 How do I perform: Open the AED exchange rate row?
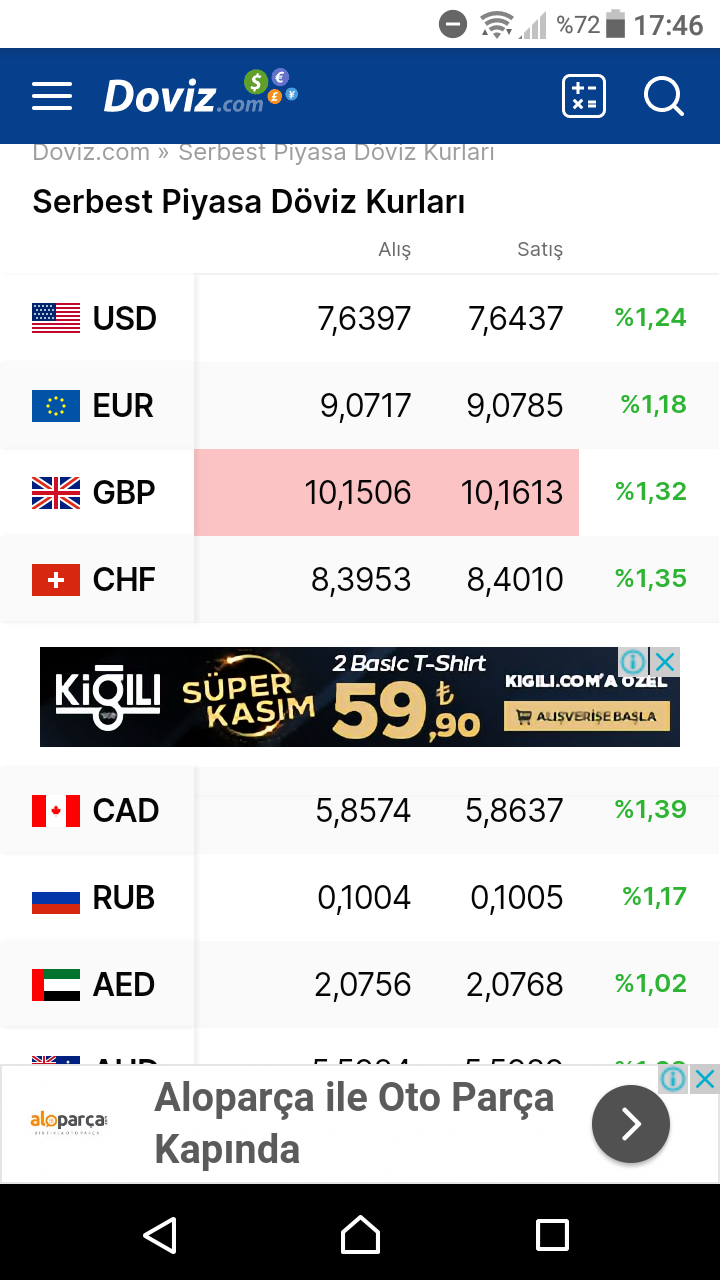pos(360,984)
